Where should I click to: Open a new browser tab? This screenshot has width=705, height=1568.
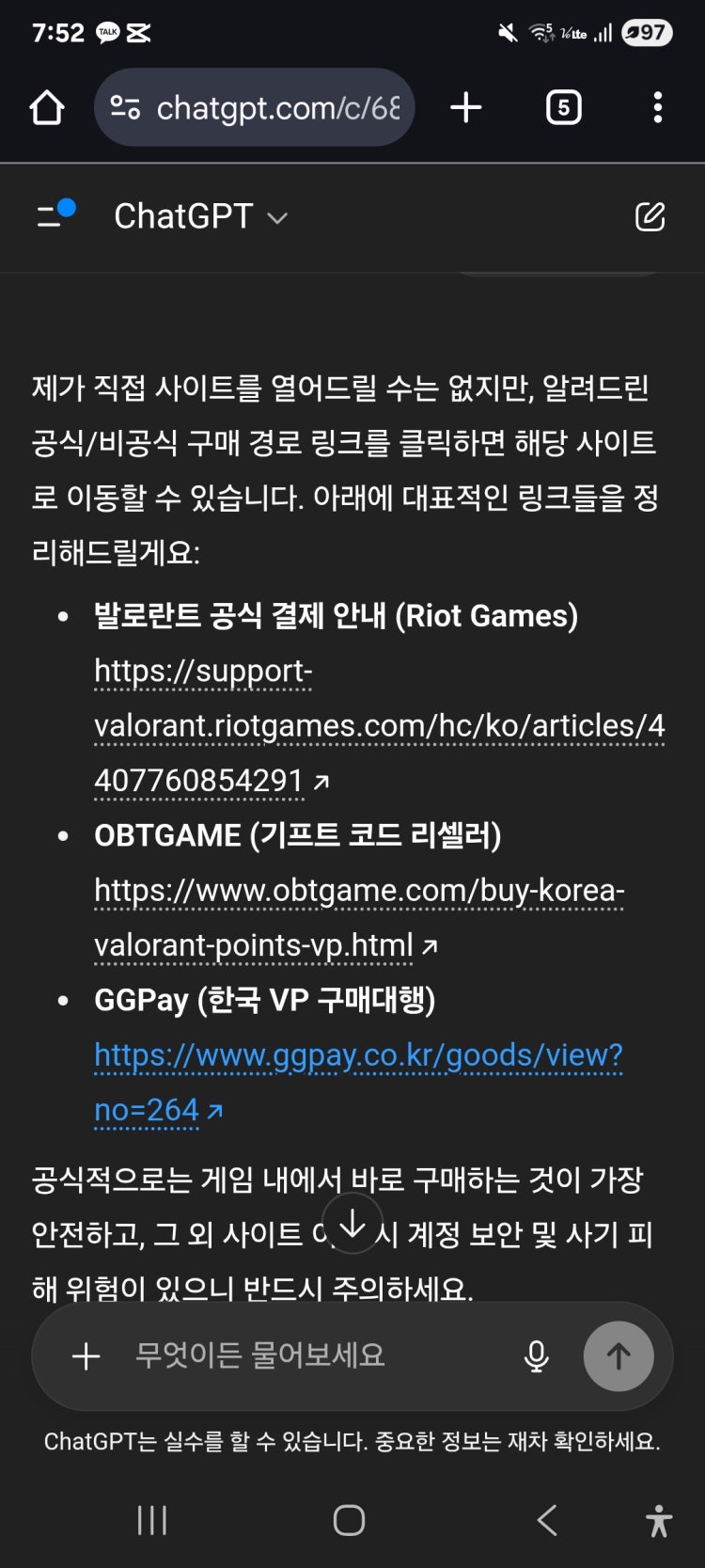pyautogui.click(x=466, y=108)
